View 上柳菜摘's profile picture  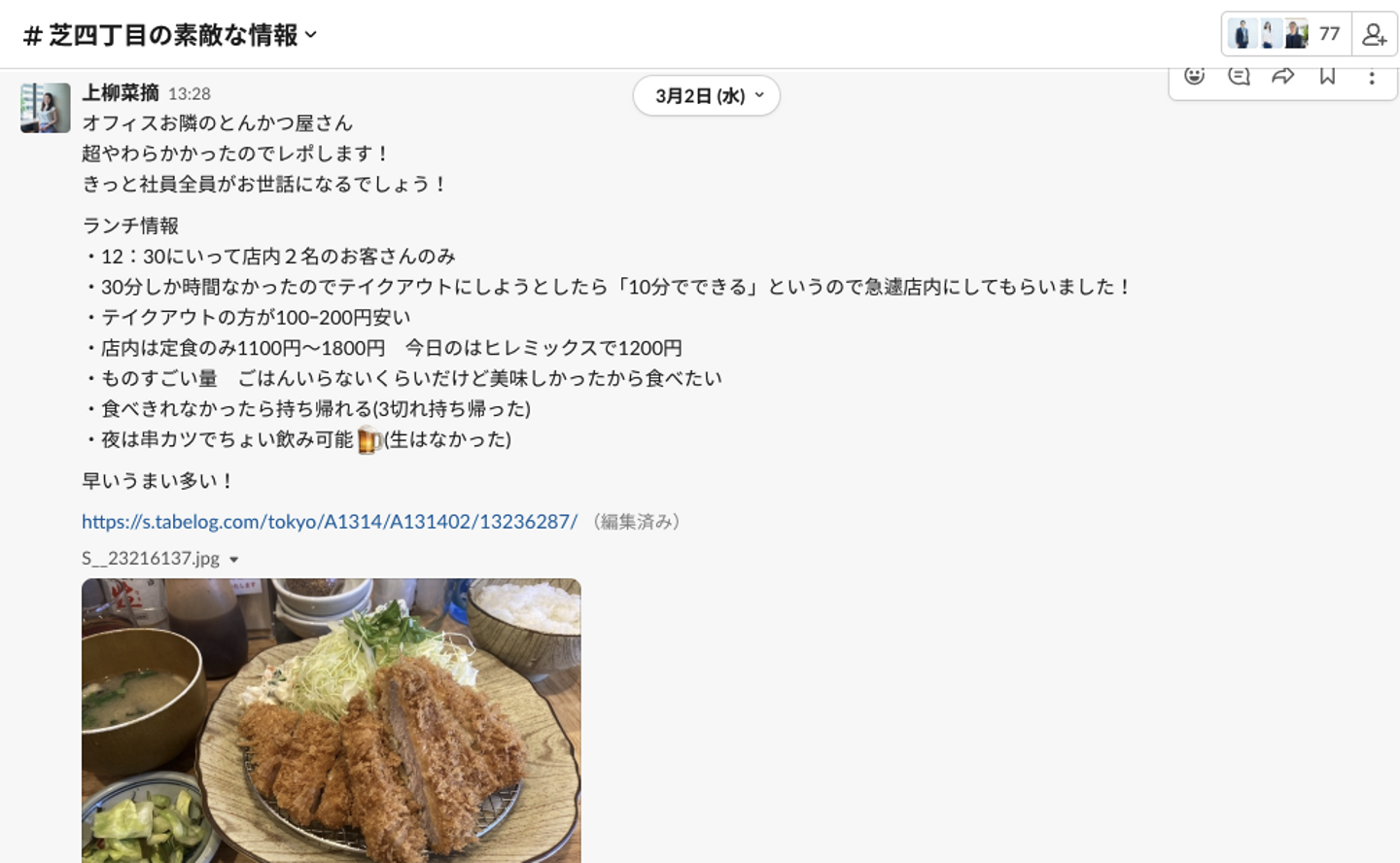pyautogui.click(x=45, y=108)
